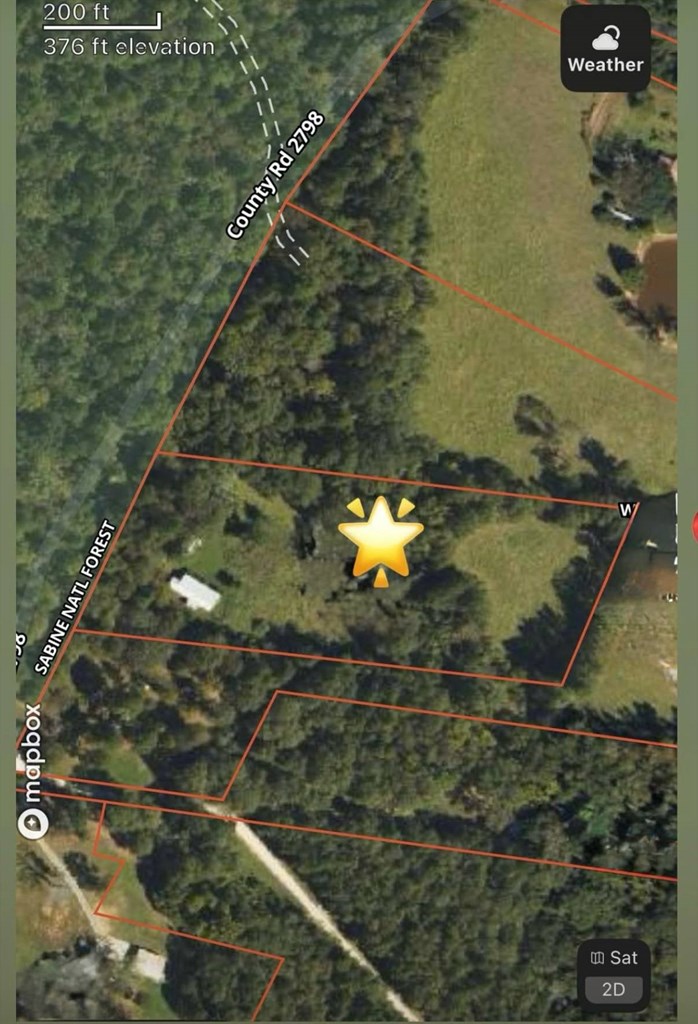Open the Weather panel
The image size is (698, 1024).
click(x=605, y=49)
